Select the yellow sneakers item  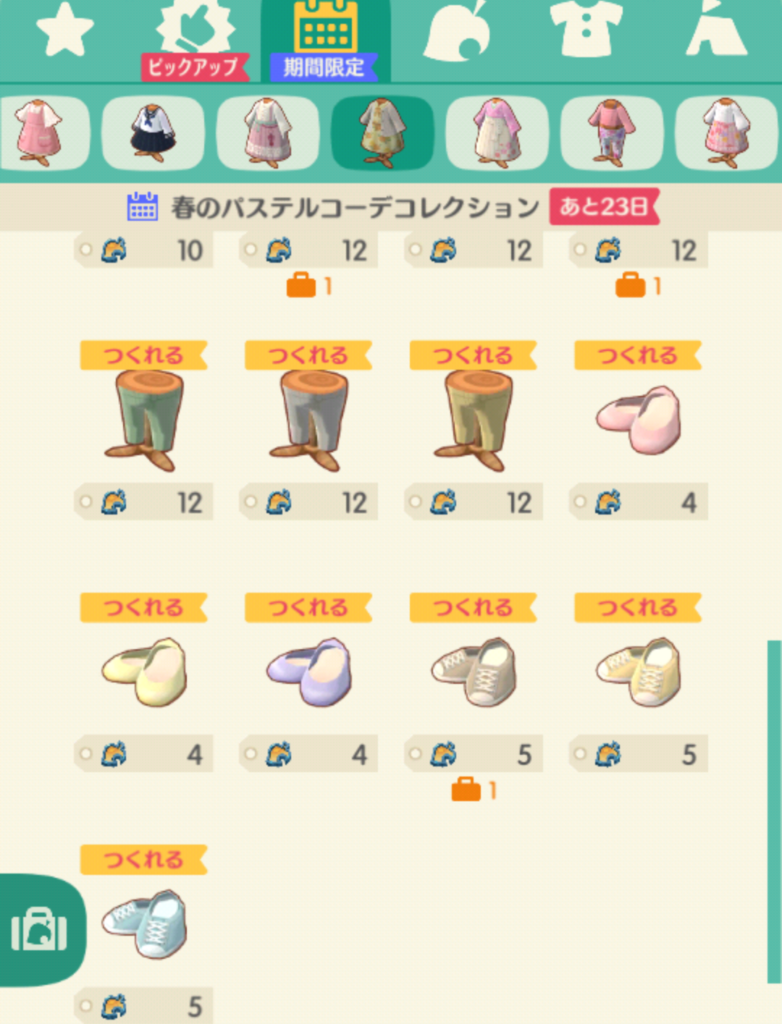639,672
